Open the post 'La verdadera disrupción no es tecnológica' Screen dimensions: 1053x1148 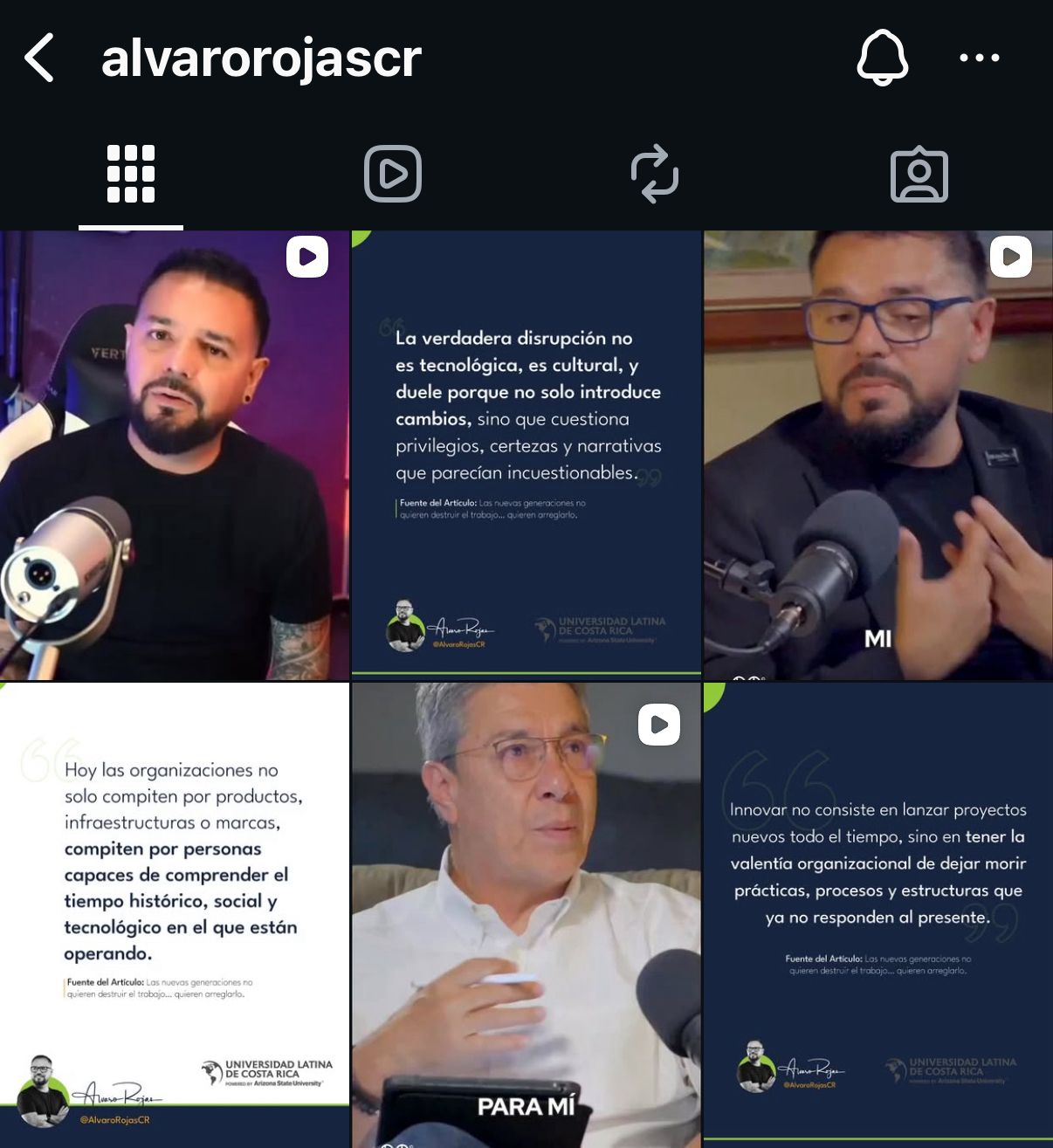pos(526,454)
